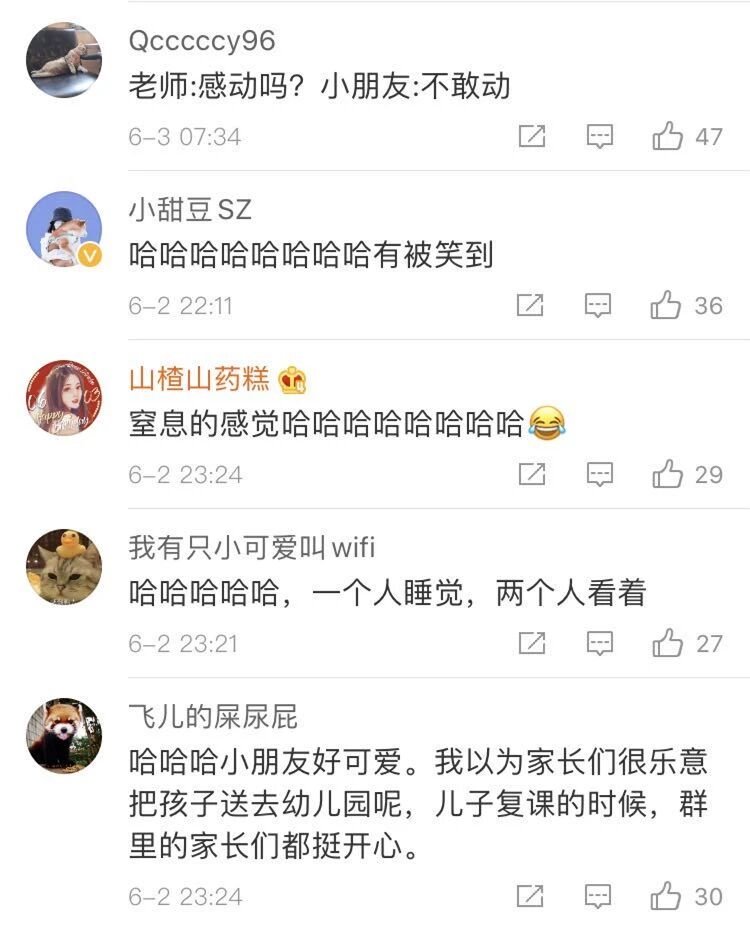Image resolution: width=750 pixels, height=927 pixels.
Task: Open the username 我有只小可爱叫wifi
Action: point(252,547)
